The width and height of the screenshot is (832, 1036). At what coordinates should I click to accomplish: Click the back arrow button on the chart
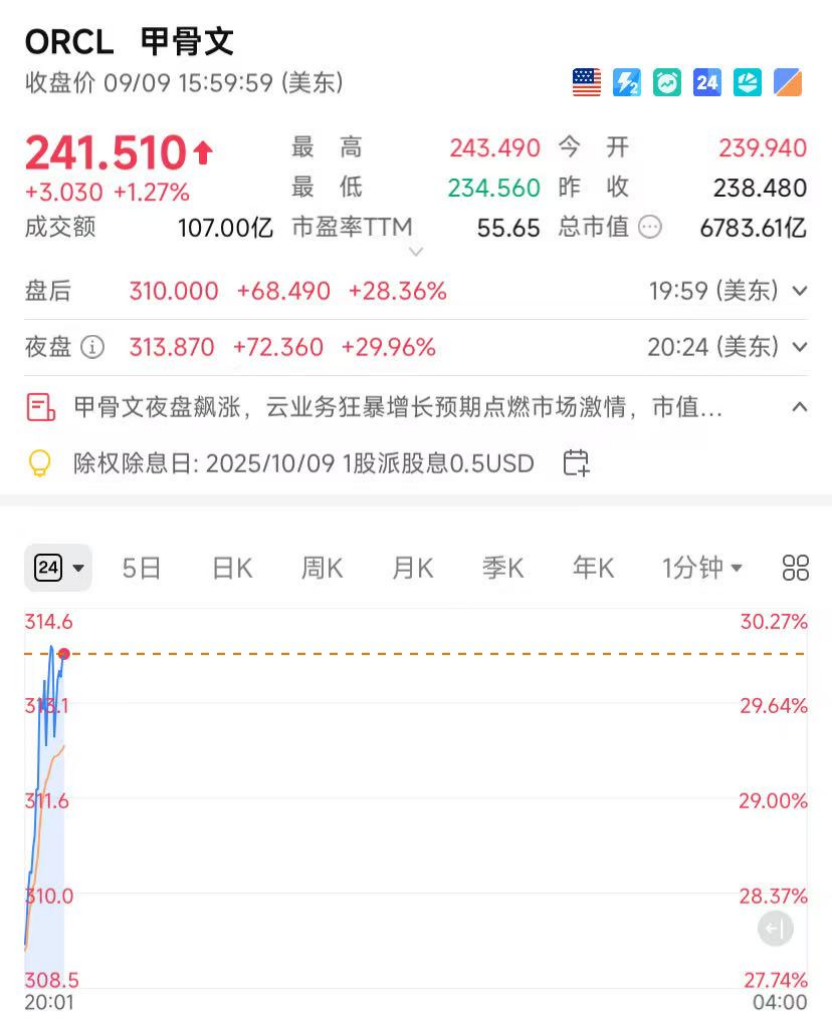[x=775, y=928]
